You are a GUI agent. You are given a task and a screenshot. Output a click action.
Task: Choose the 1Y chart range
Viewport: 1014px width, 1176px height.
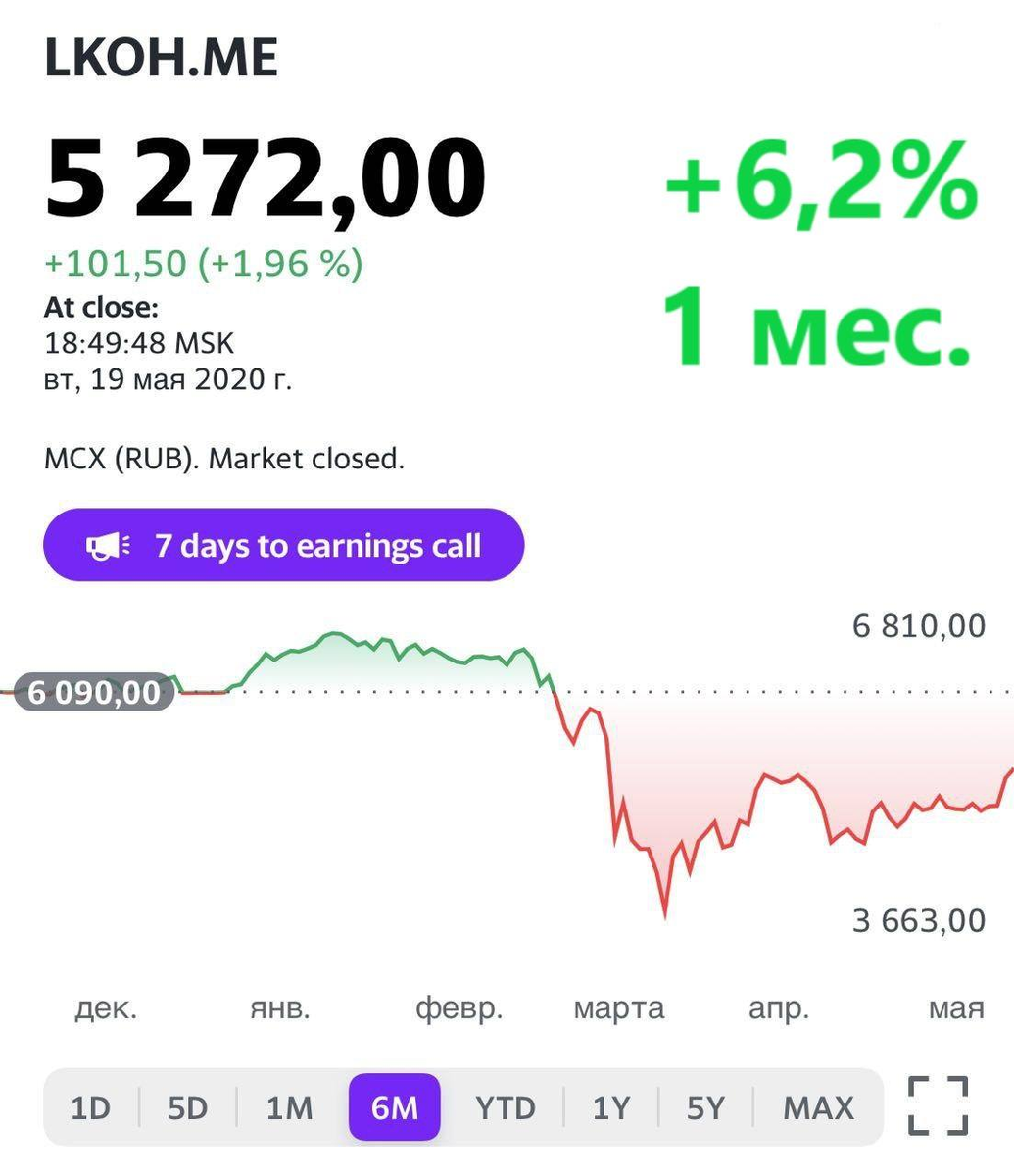point(610,1107)
